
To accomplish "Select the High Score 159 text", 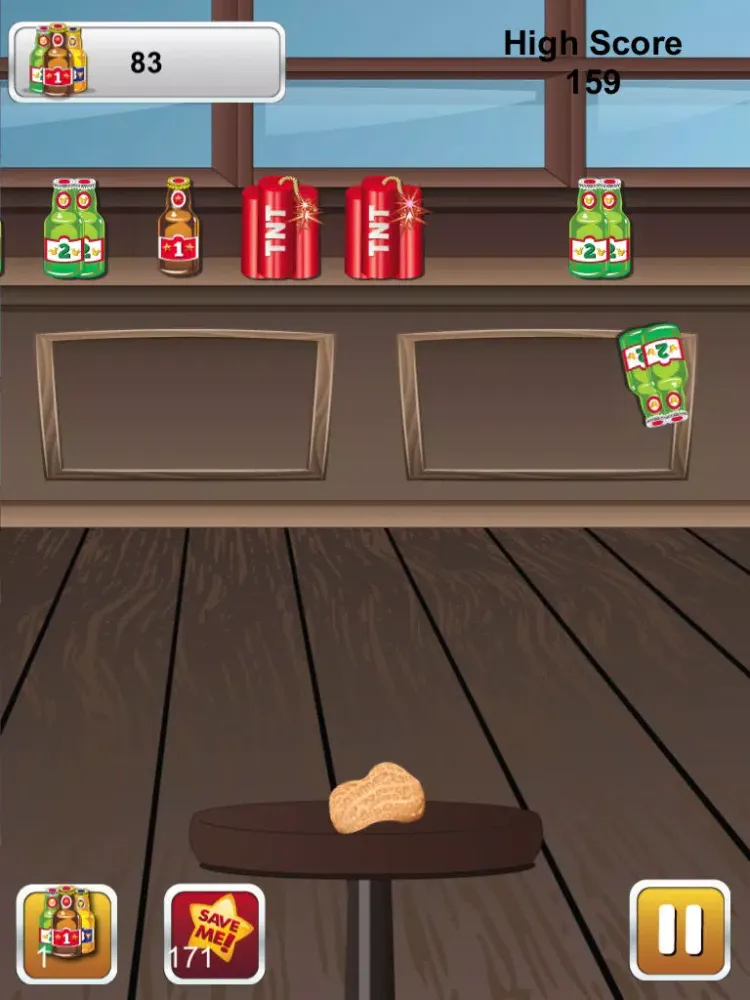I will pyautogui.click(x=594, y=55).
